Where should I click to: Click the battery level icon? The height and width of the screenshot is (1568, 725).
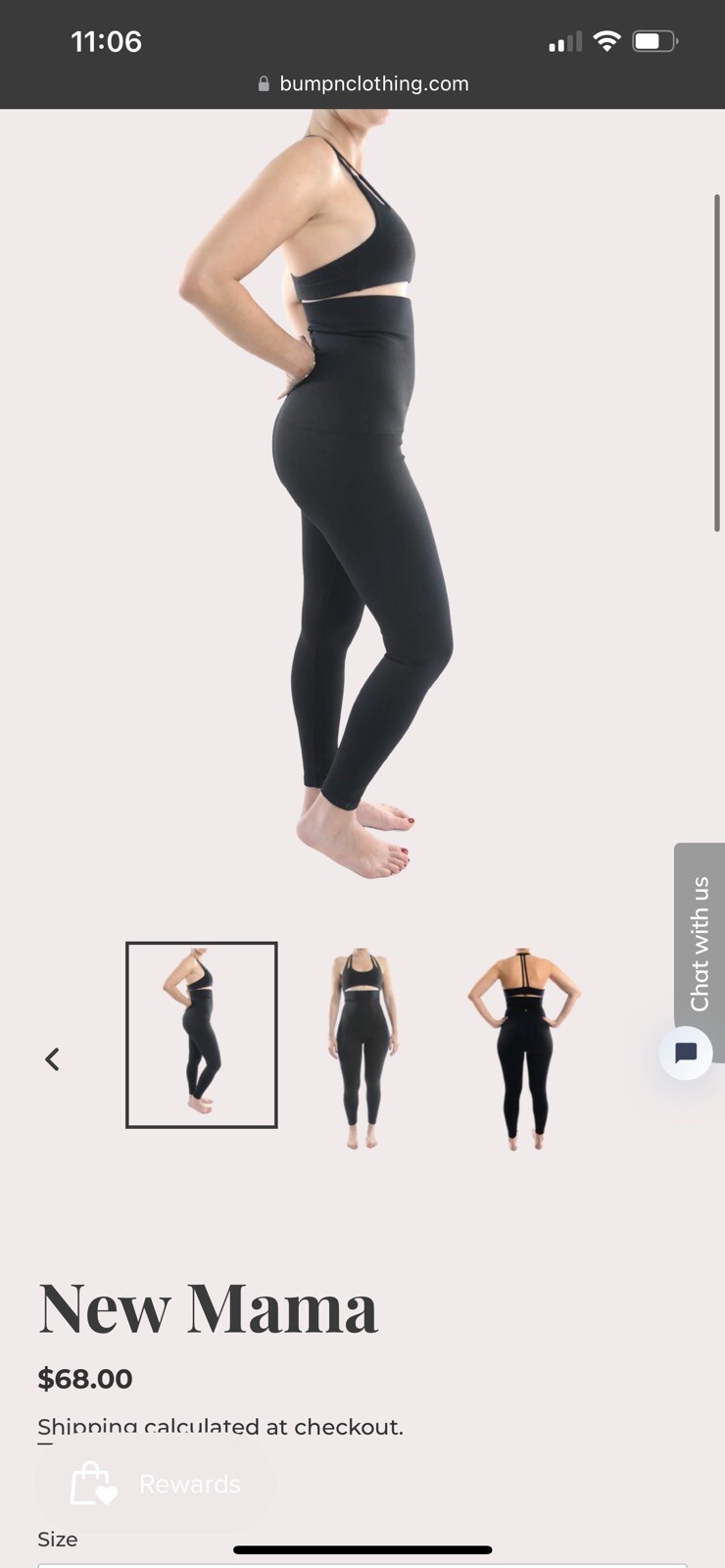pos(654,41)
